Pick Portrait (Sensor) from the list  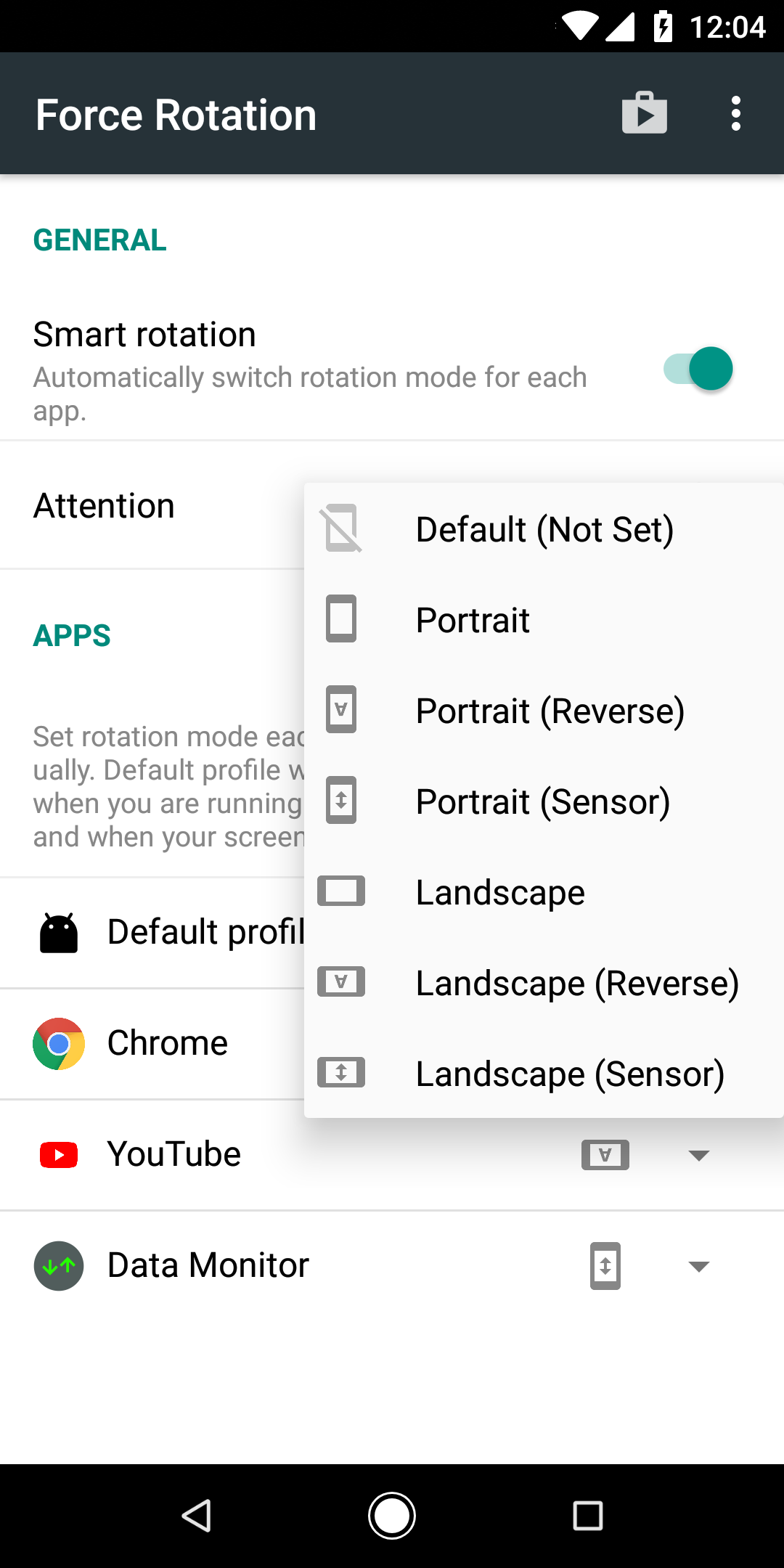tap(544, 801)
